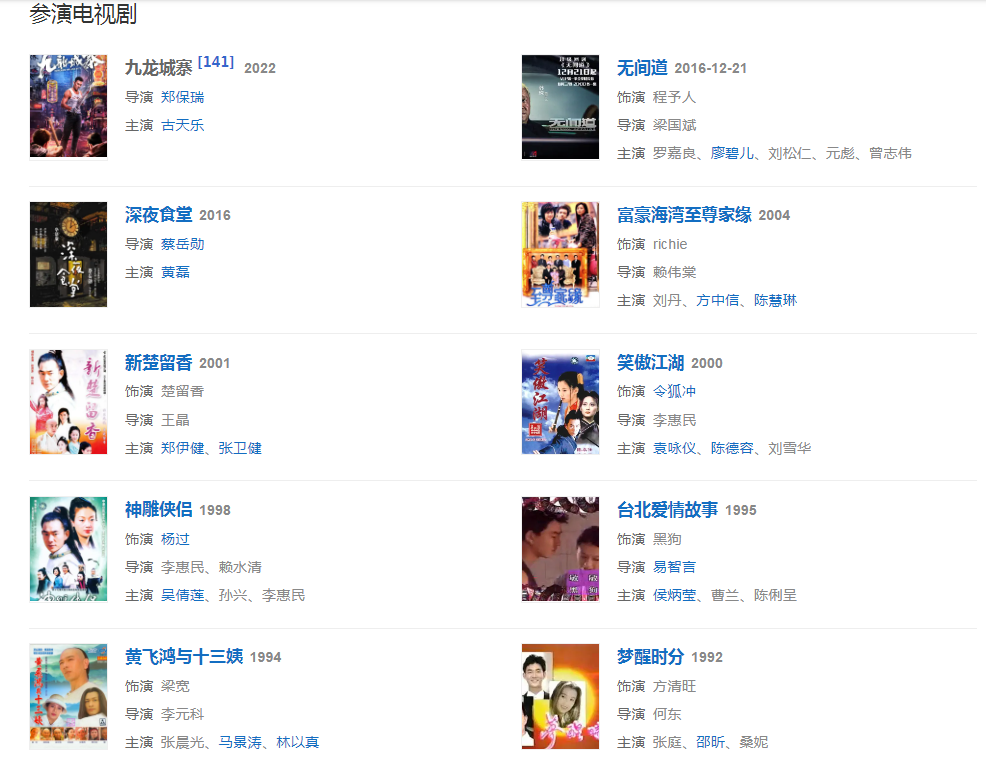Open actor 黄磊's page
The height and width of the screenshot is (772, 986).
(175, 272)
